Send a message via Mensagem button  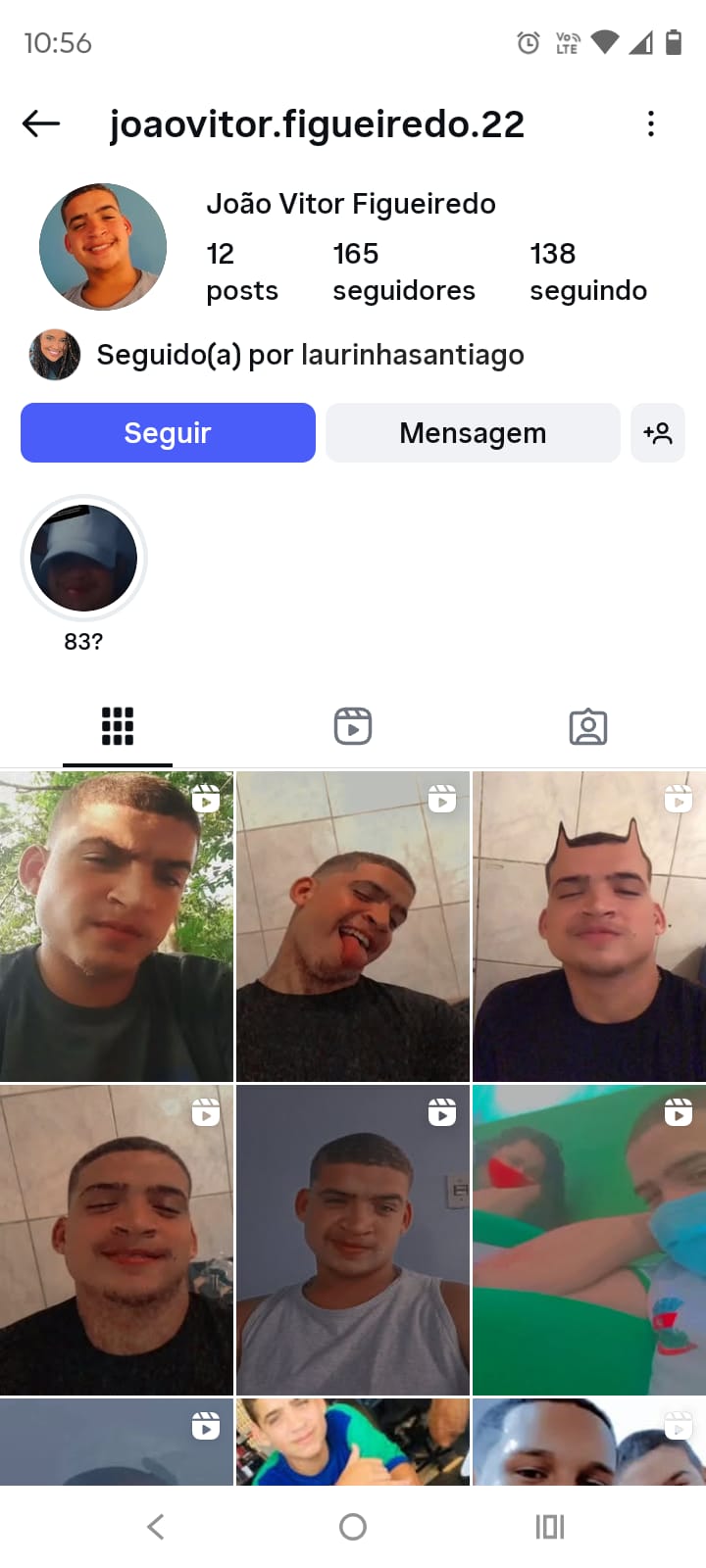pos(473,433)
